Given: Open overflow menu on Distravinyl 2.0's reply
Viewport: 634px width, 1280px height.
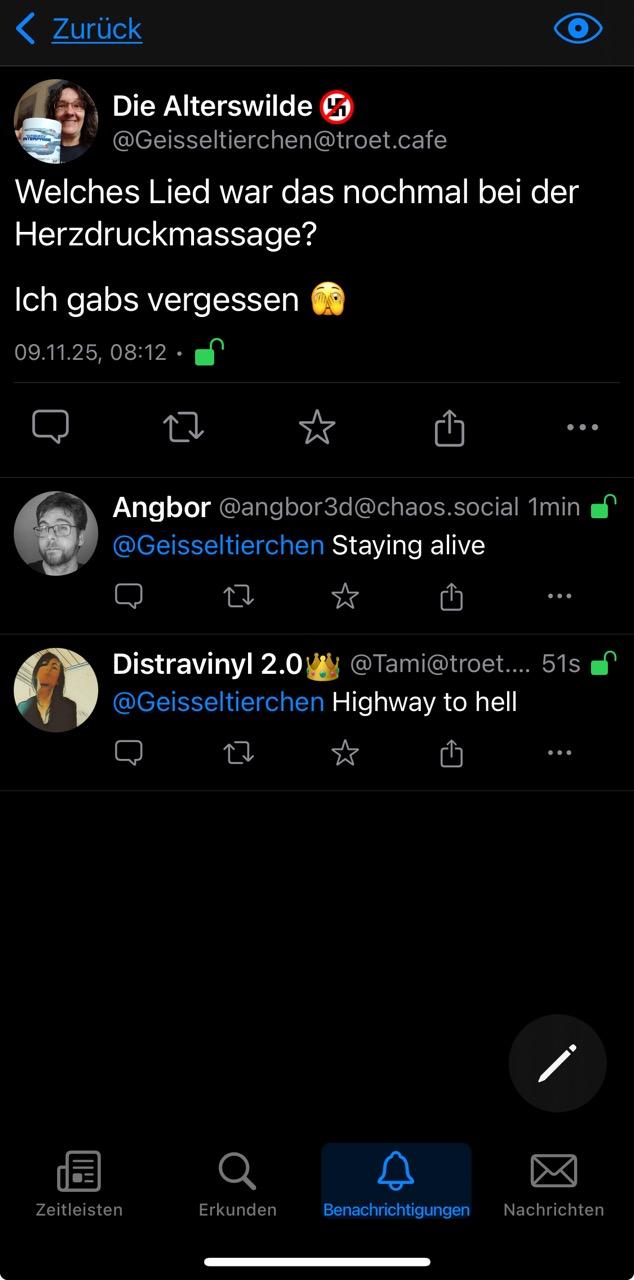Looking at the screenshot, I should click(x=560, y=753).
